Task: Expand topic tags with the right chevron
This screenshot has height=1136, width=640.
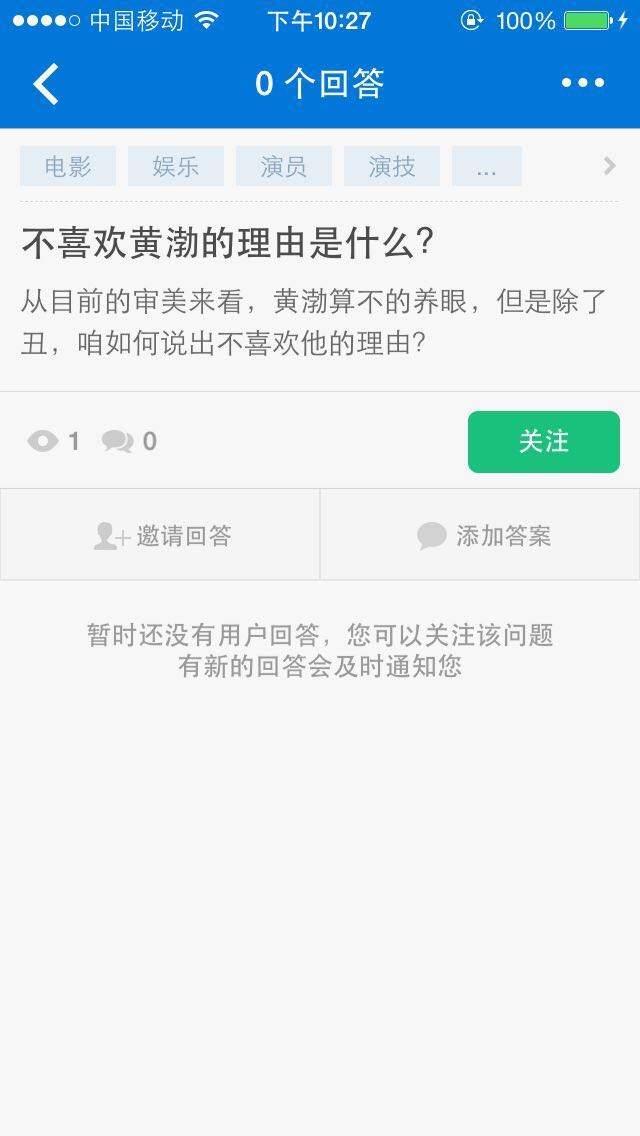Action: tap(609, 167)
